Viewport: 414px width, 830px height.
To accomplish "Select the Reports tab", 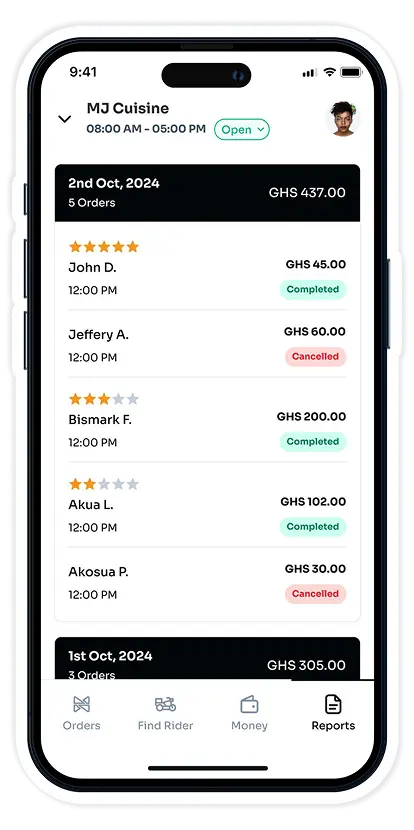I will point(333,713).
